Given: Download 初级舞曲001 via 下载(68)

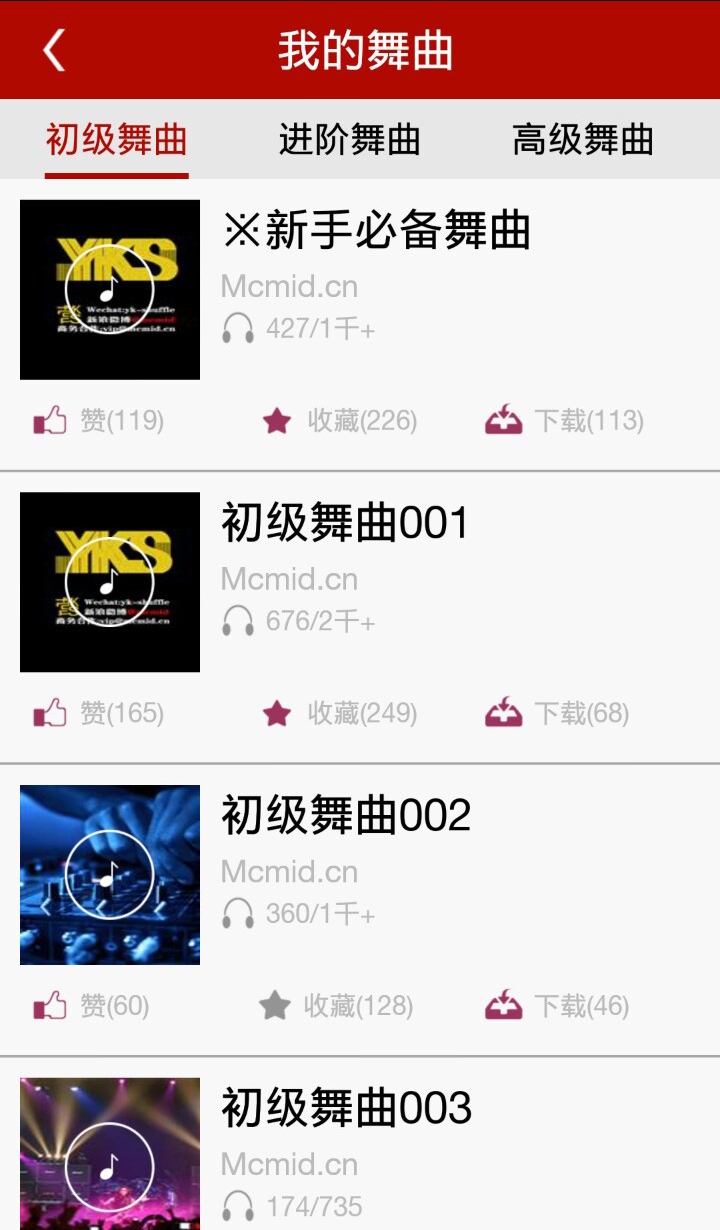Looking at the screenshot, I should (x=557, y=714).
